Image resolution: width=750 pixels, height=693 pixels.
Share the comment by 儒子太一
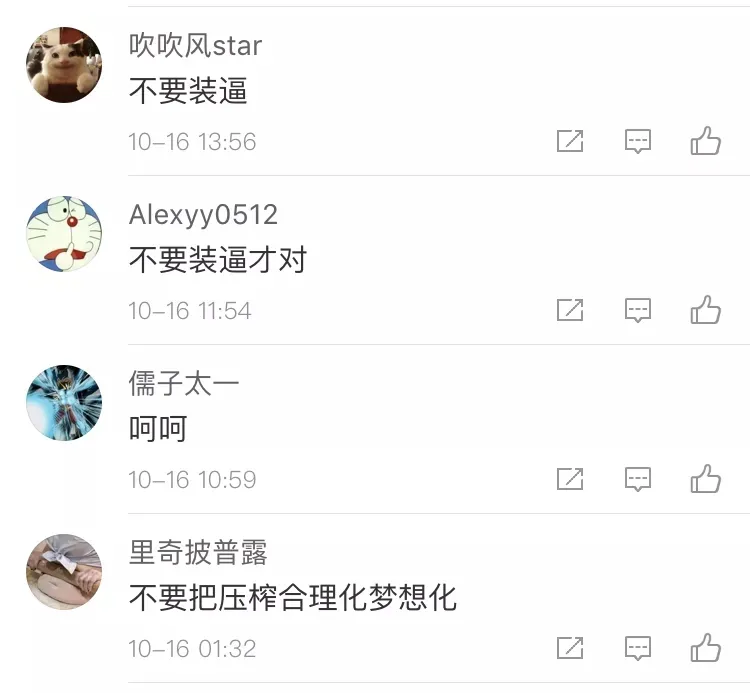(x=570, y=479)
